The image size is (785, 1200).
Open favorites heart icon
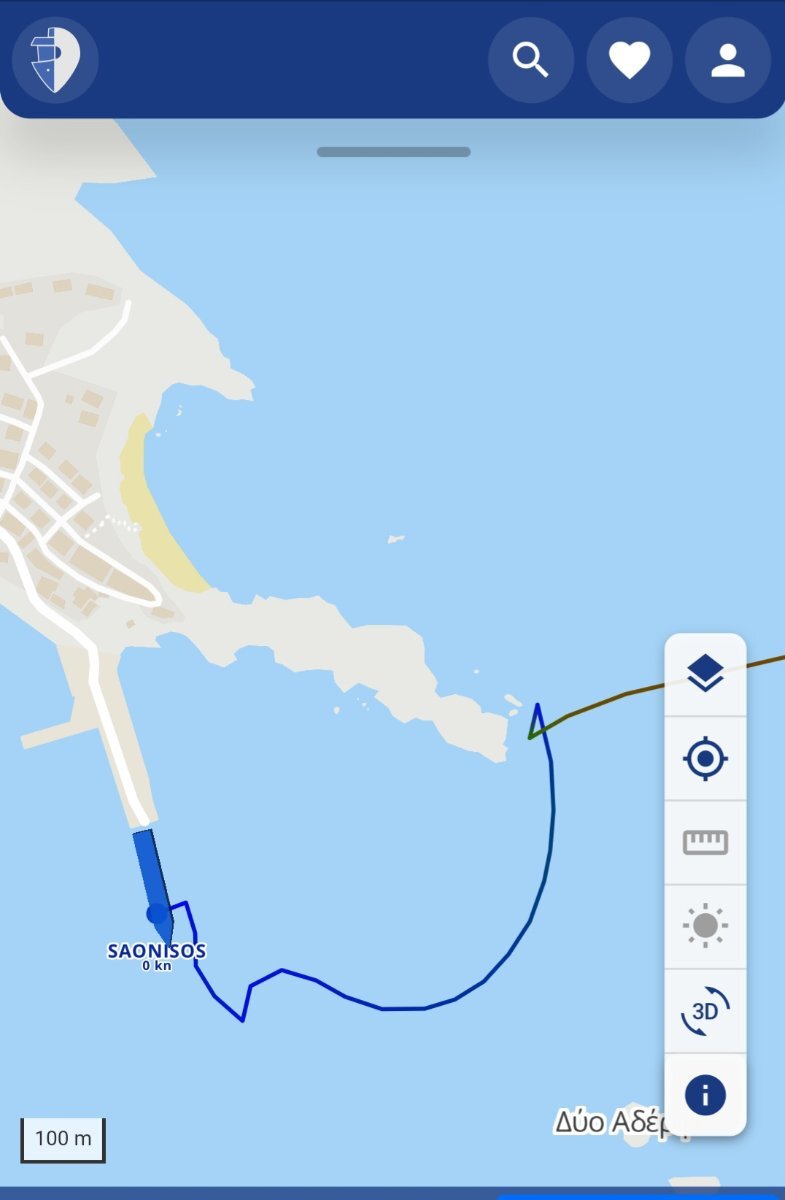point(629,60)
